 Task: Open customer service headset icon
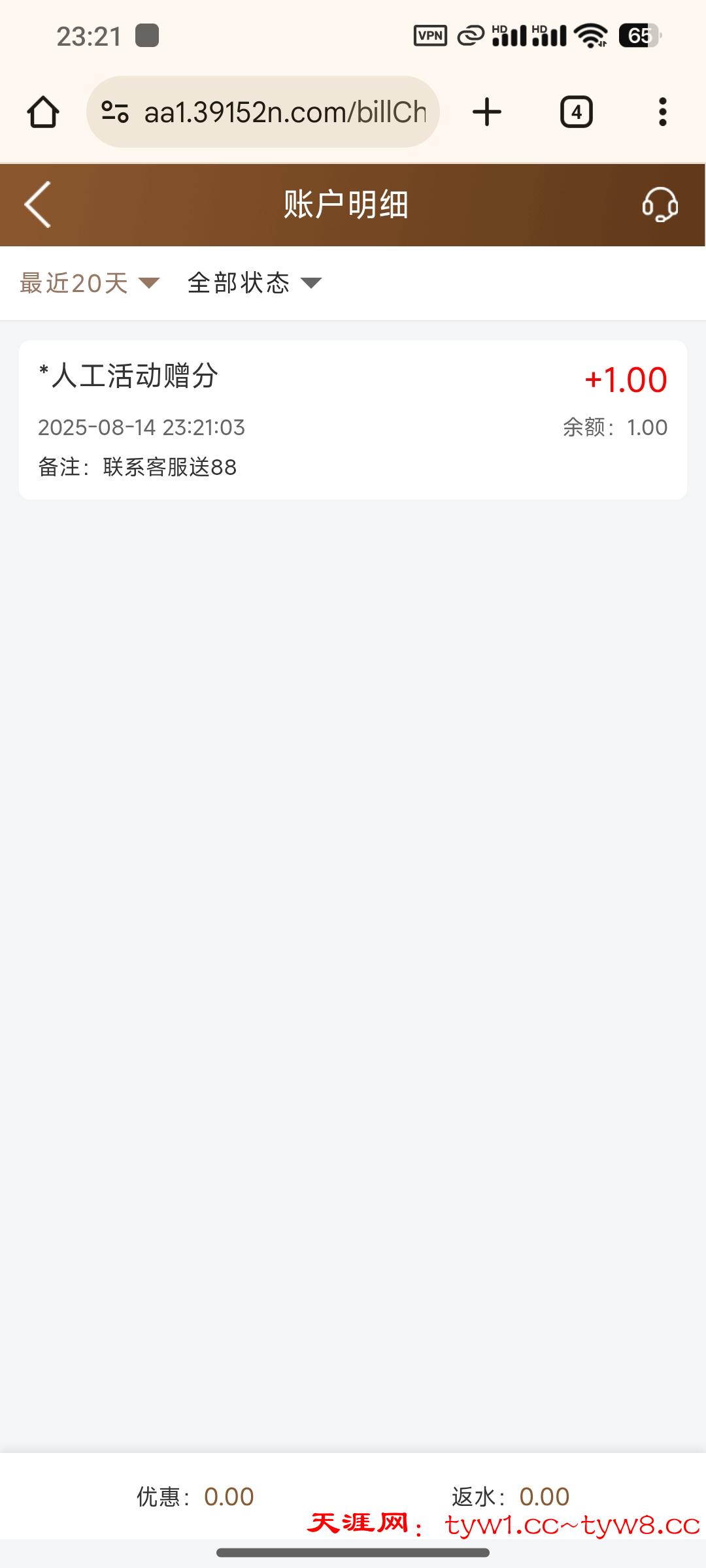660,204
